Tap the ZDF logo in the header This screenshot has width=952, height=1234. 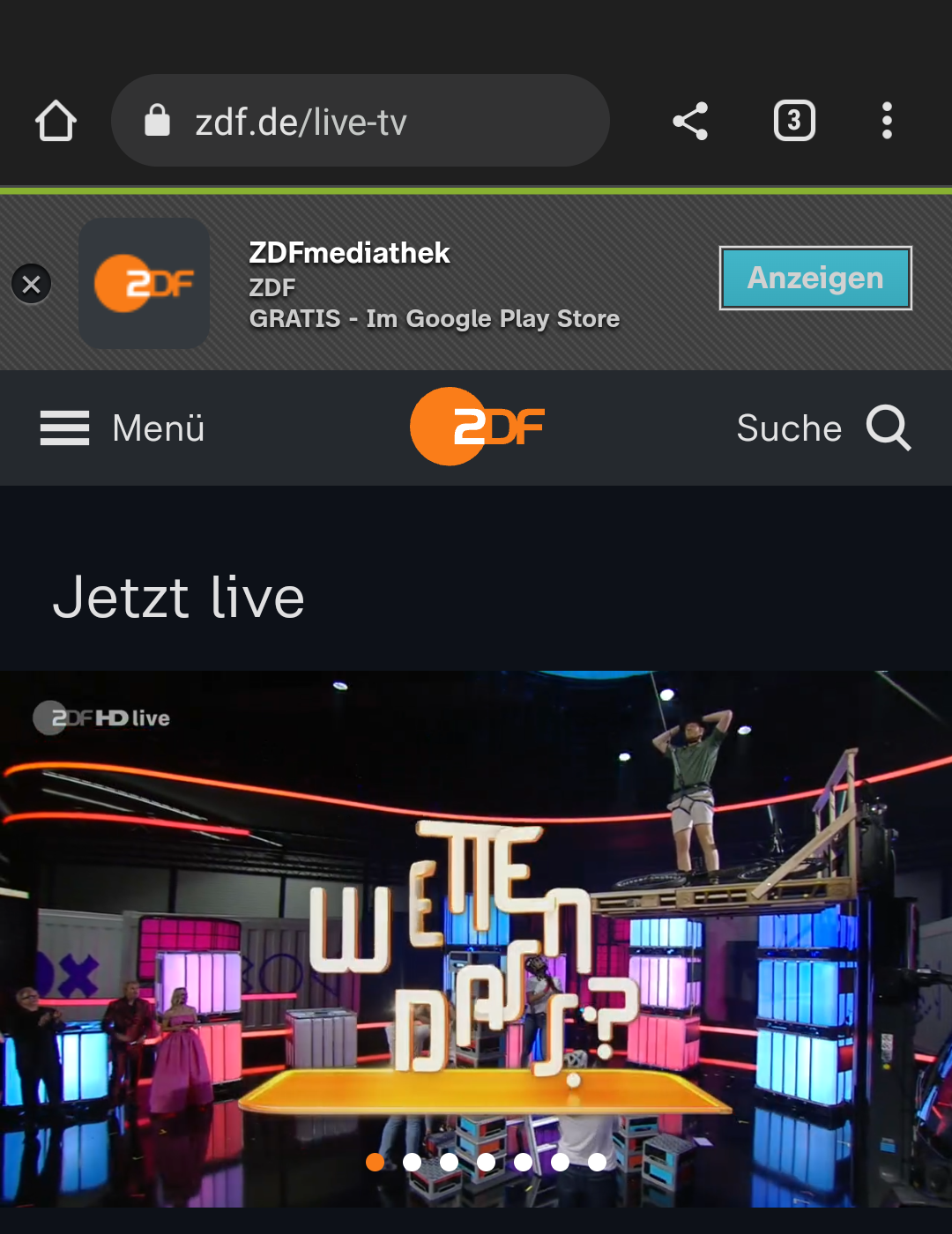coord(477,427)
